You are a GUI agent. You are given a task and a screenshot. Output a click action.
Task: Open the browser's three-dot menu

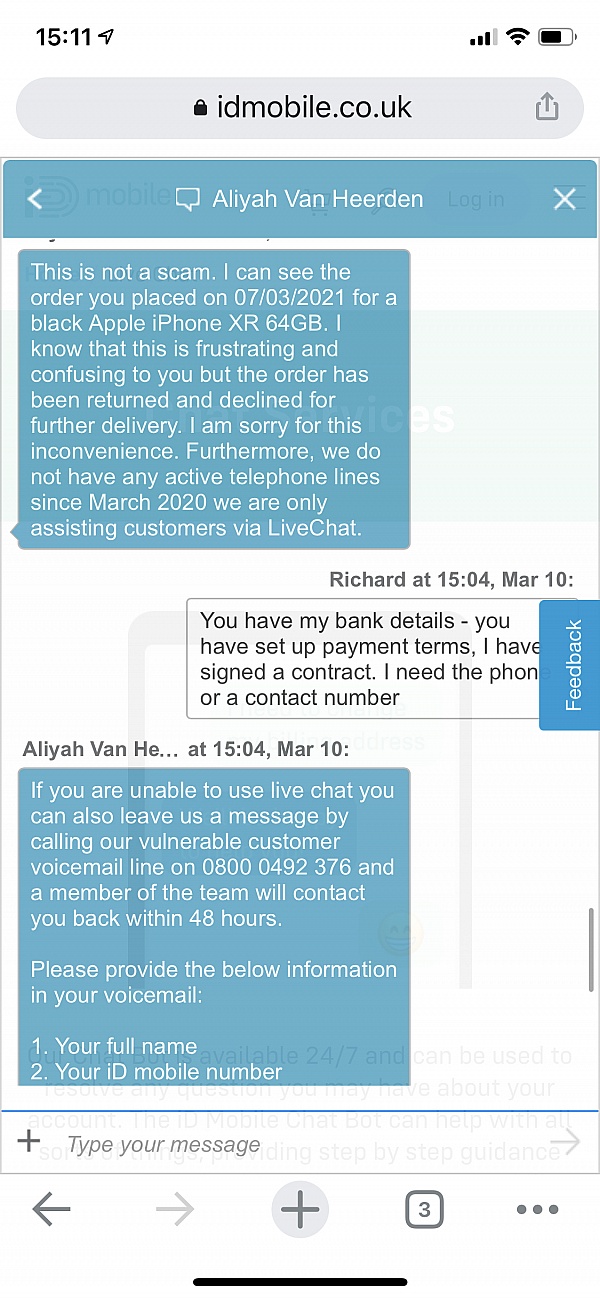(x=537, y=1210)
